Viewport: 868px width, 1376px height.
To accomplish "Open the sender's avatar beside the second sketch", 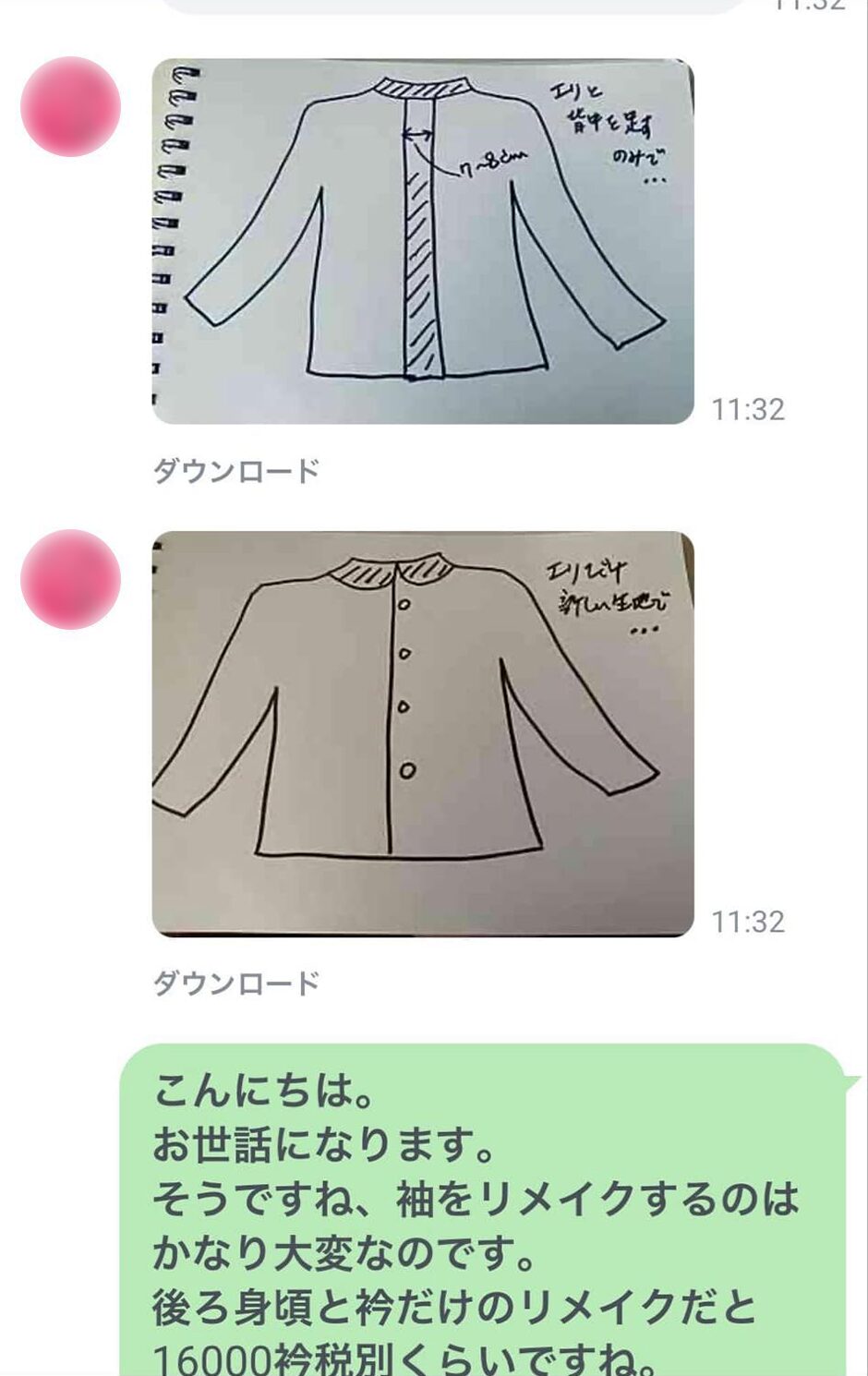I will pyautogui.click(x=71, y=579).
